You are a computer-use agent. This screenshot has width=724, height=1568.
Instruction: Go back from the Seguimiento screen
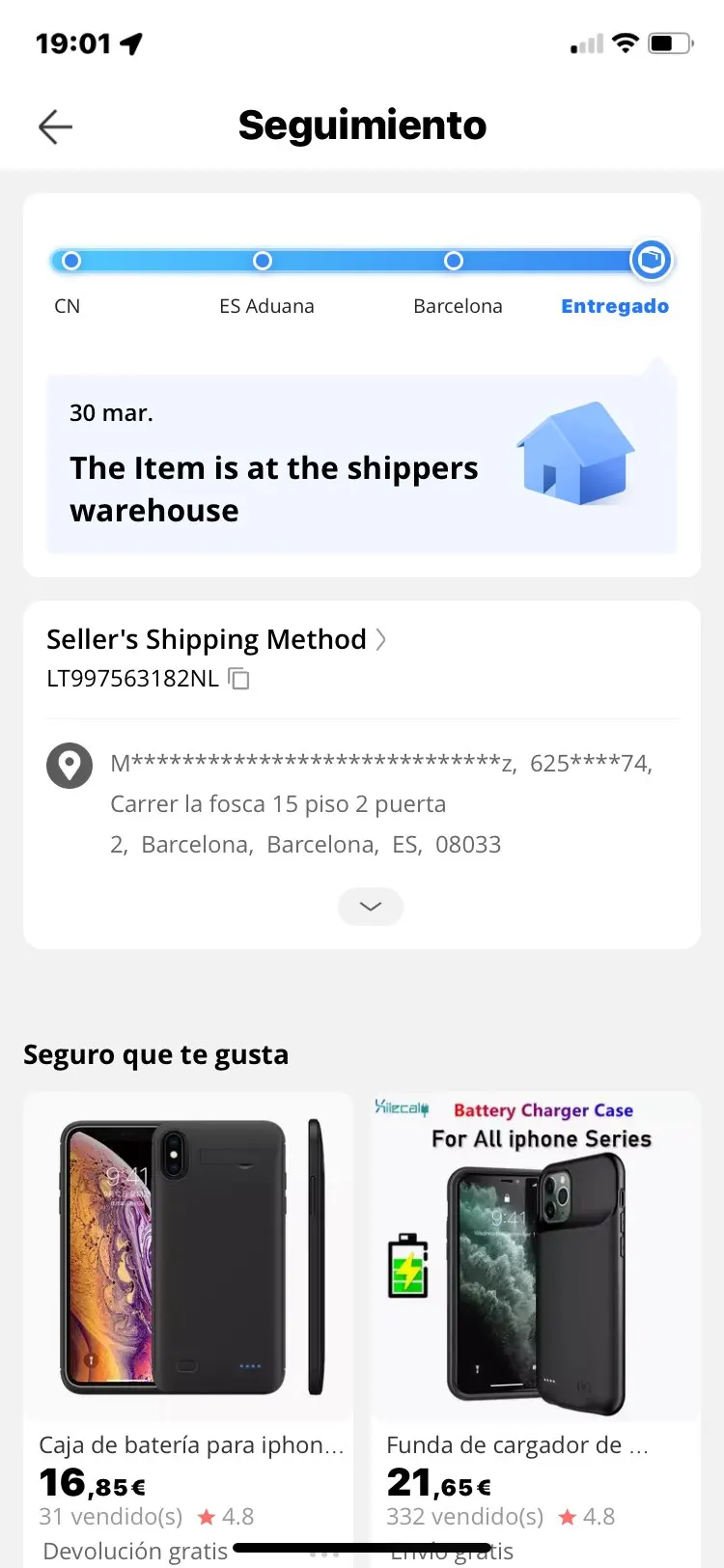[x=55, y=126]
